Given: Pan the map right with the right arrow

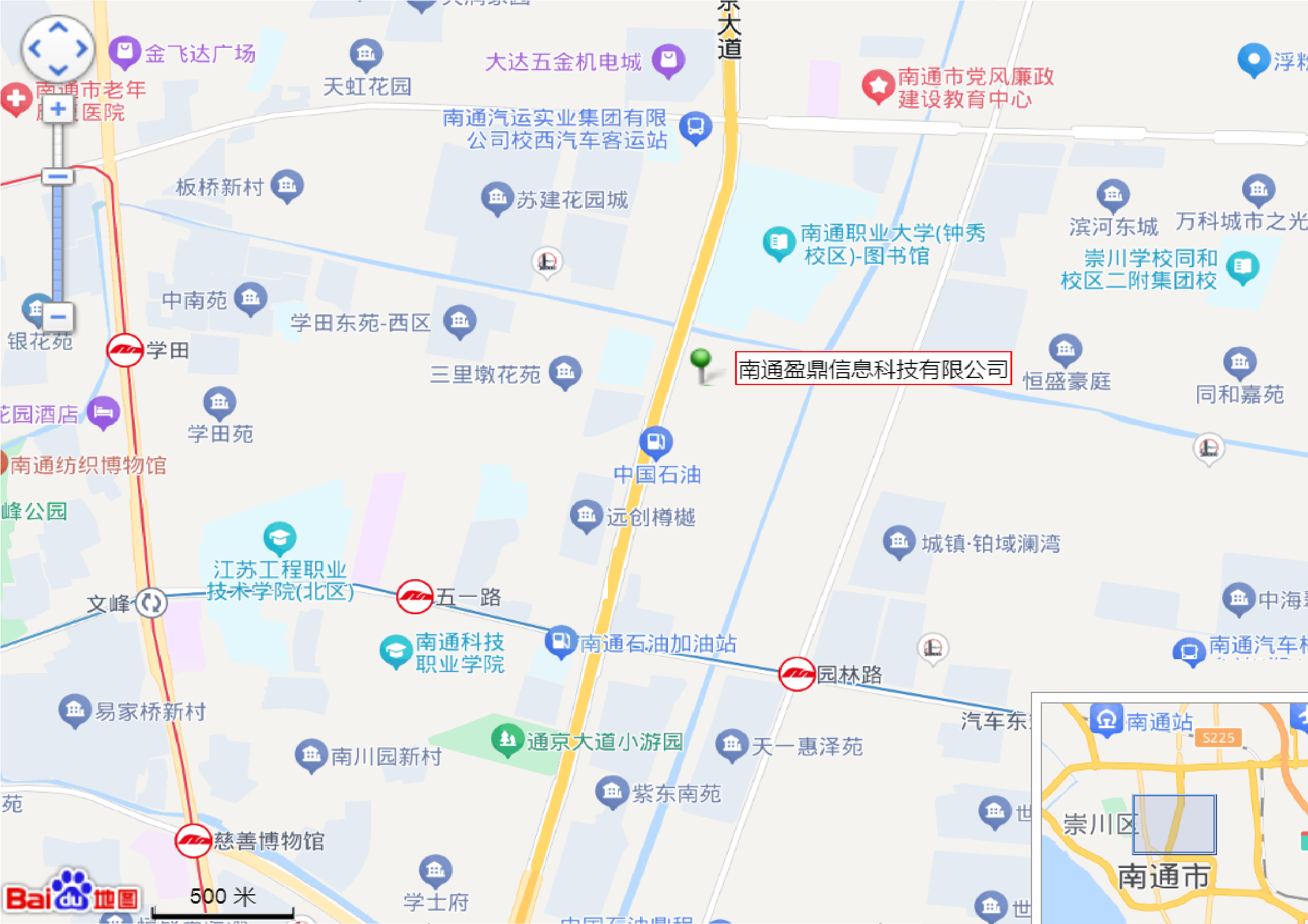Looking at the screenshot, I should point(82,49).
